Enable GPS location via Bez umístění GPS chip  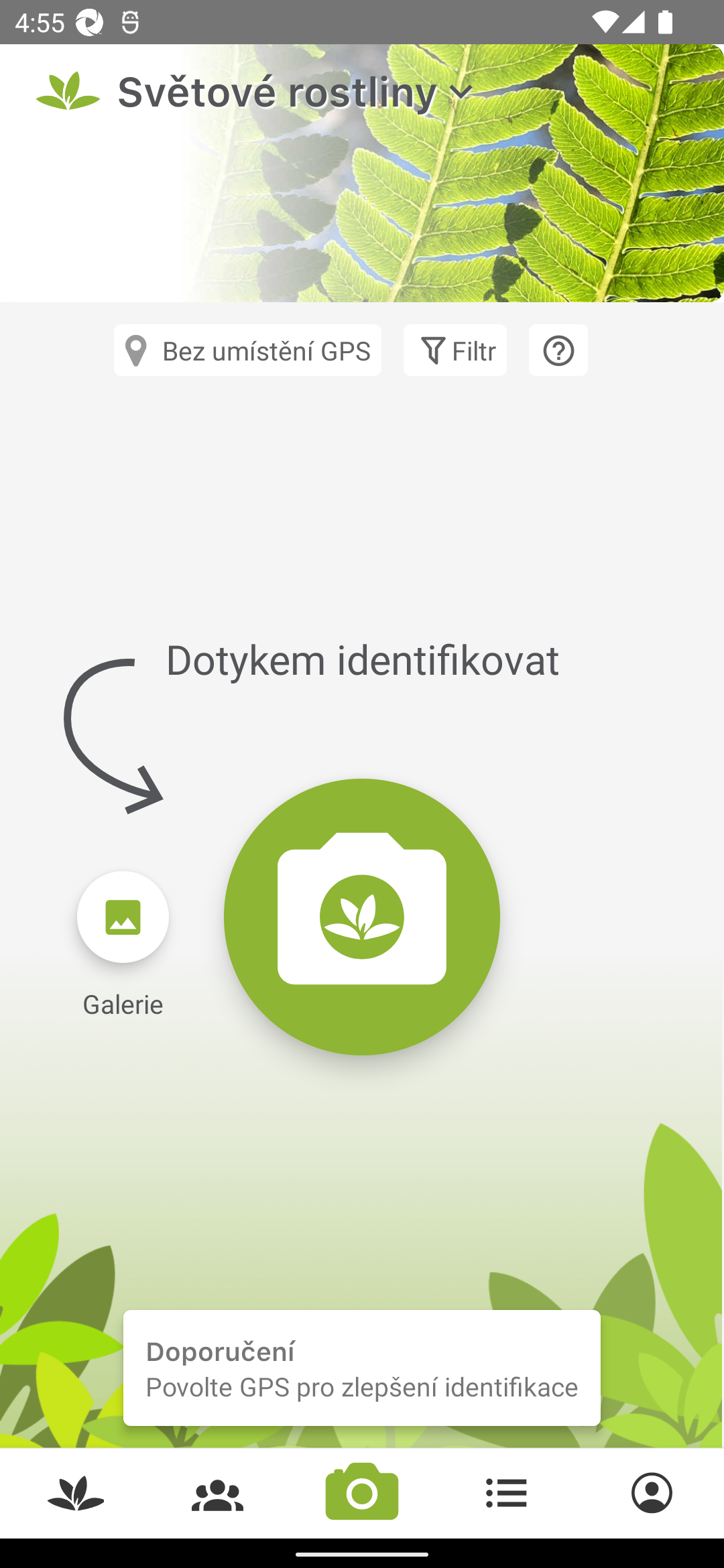pyautogui.click(x=247, y=350)
